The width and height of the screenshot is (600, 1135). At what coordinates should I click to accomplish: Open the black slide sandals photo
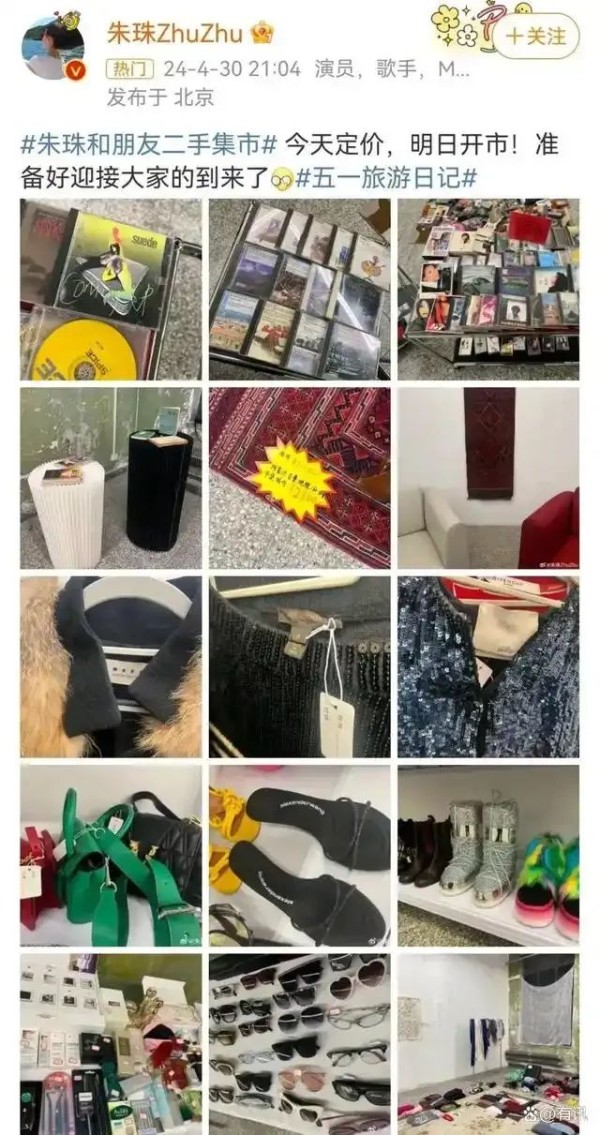(x=299, y=855)
